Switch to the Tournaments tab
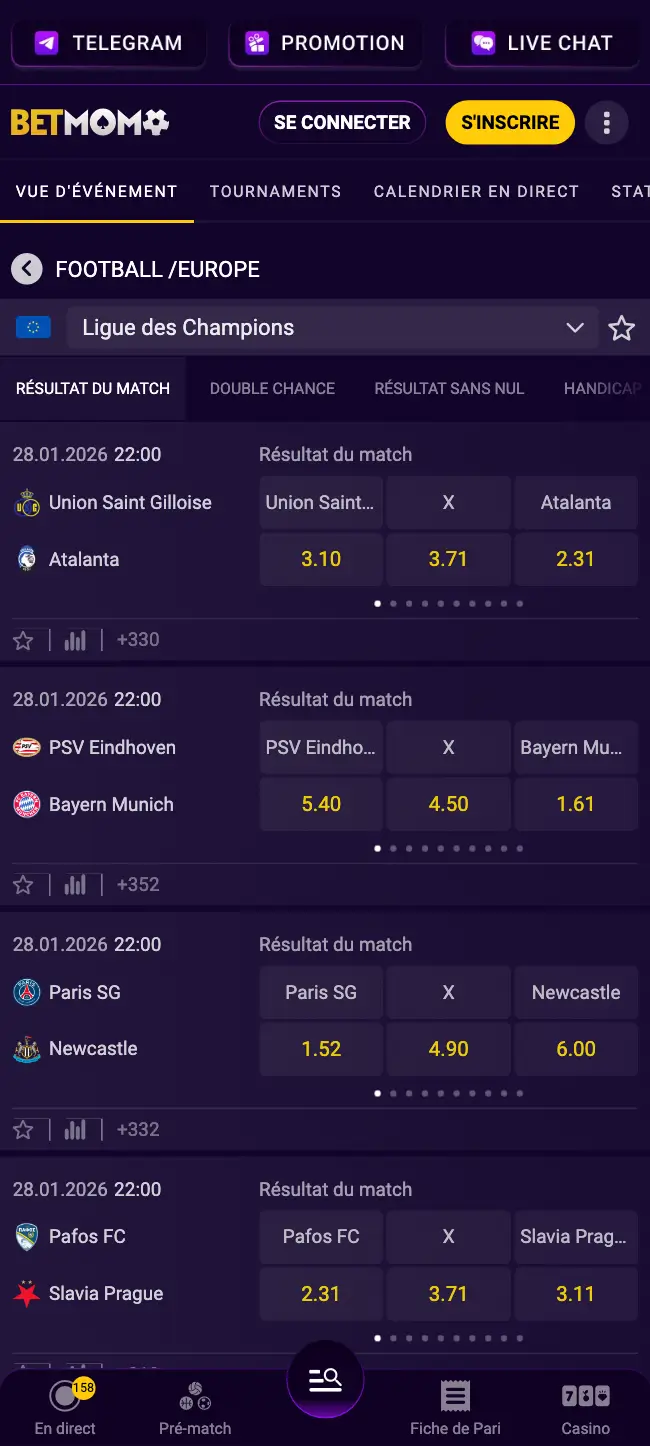The height and width of the screenshot is (1446, 650). [275, 191]
